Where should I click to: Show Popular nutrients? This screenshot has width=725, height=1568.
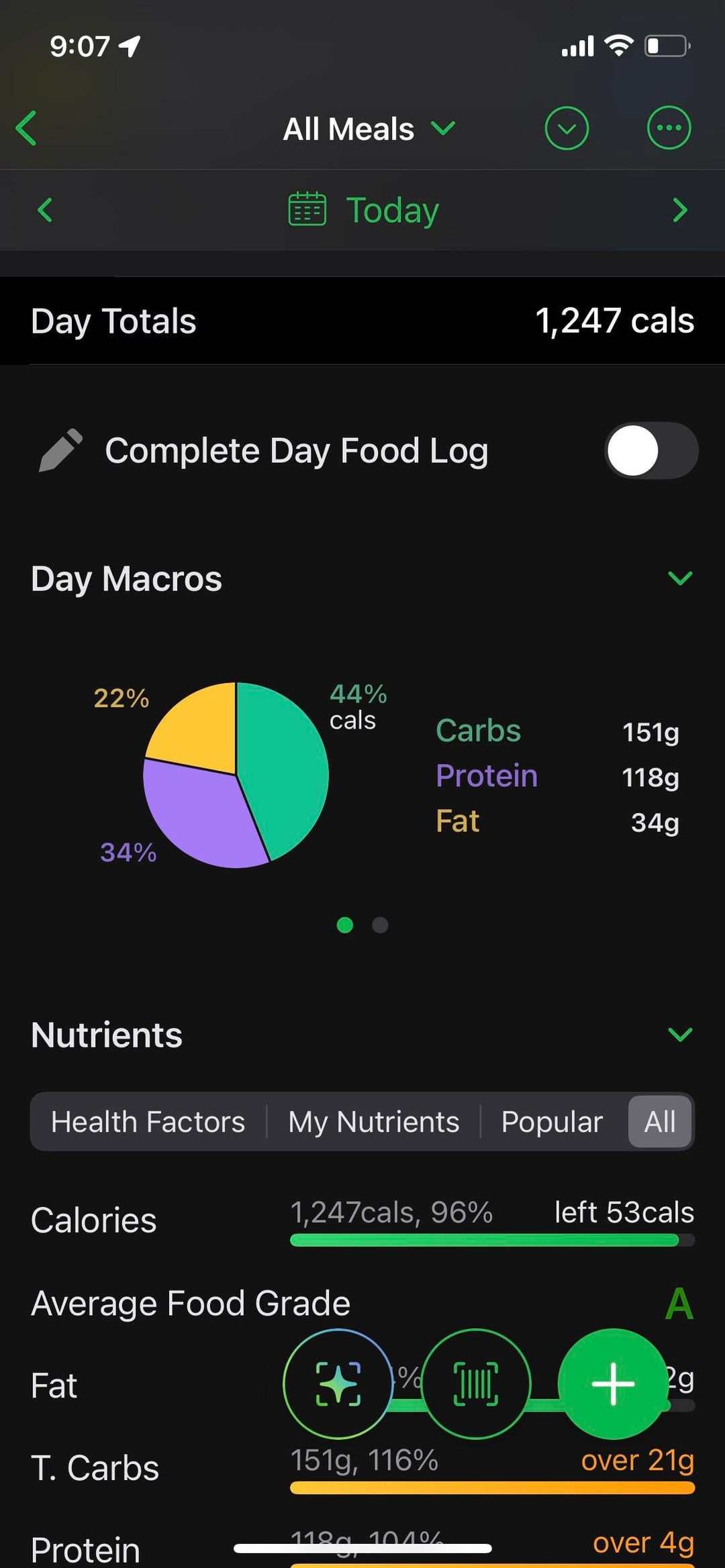pos(552,1122)
